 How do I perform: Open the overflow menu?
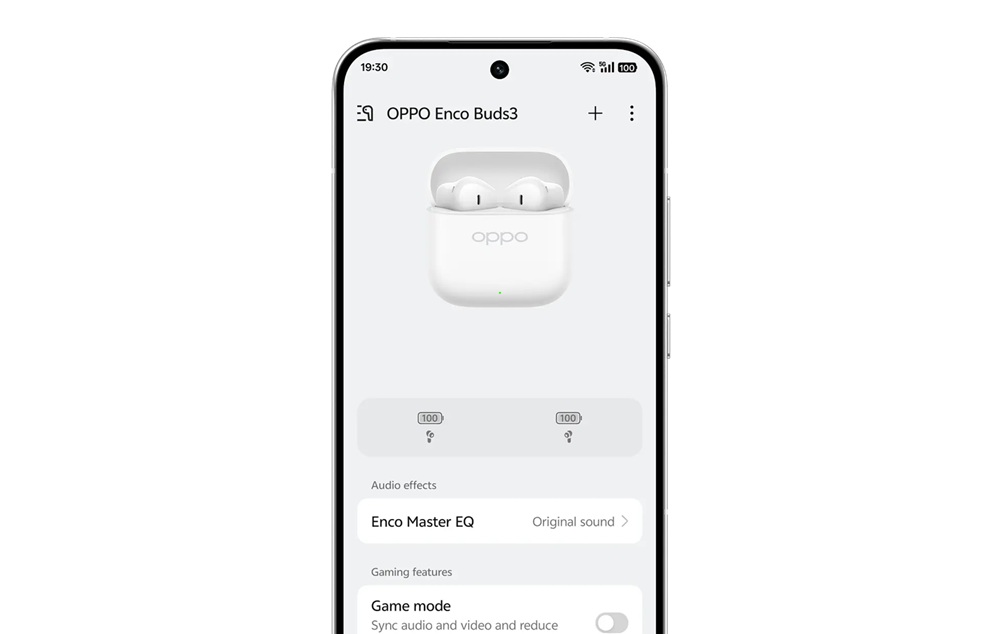(631, 114)
